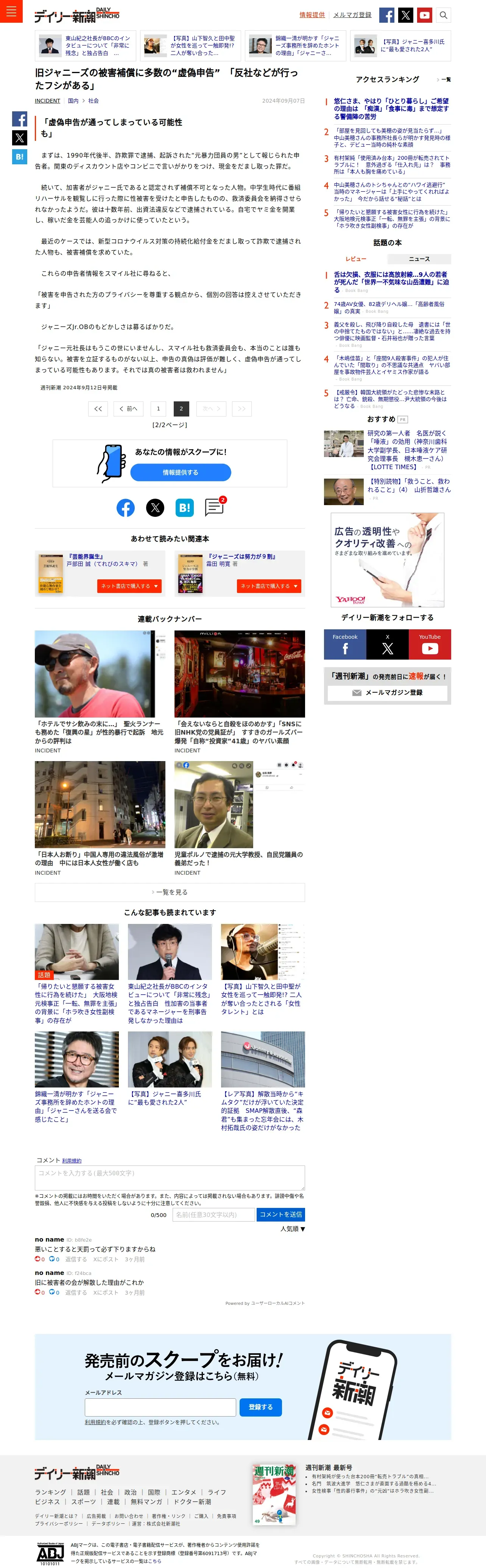Open メールマガジン登録 in the sidebar
Screen dimensions: 486x1568
pyautogui.click(x=388, y=693)
